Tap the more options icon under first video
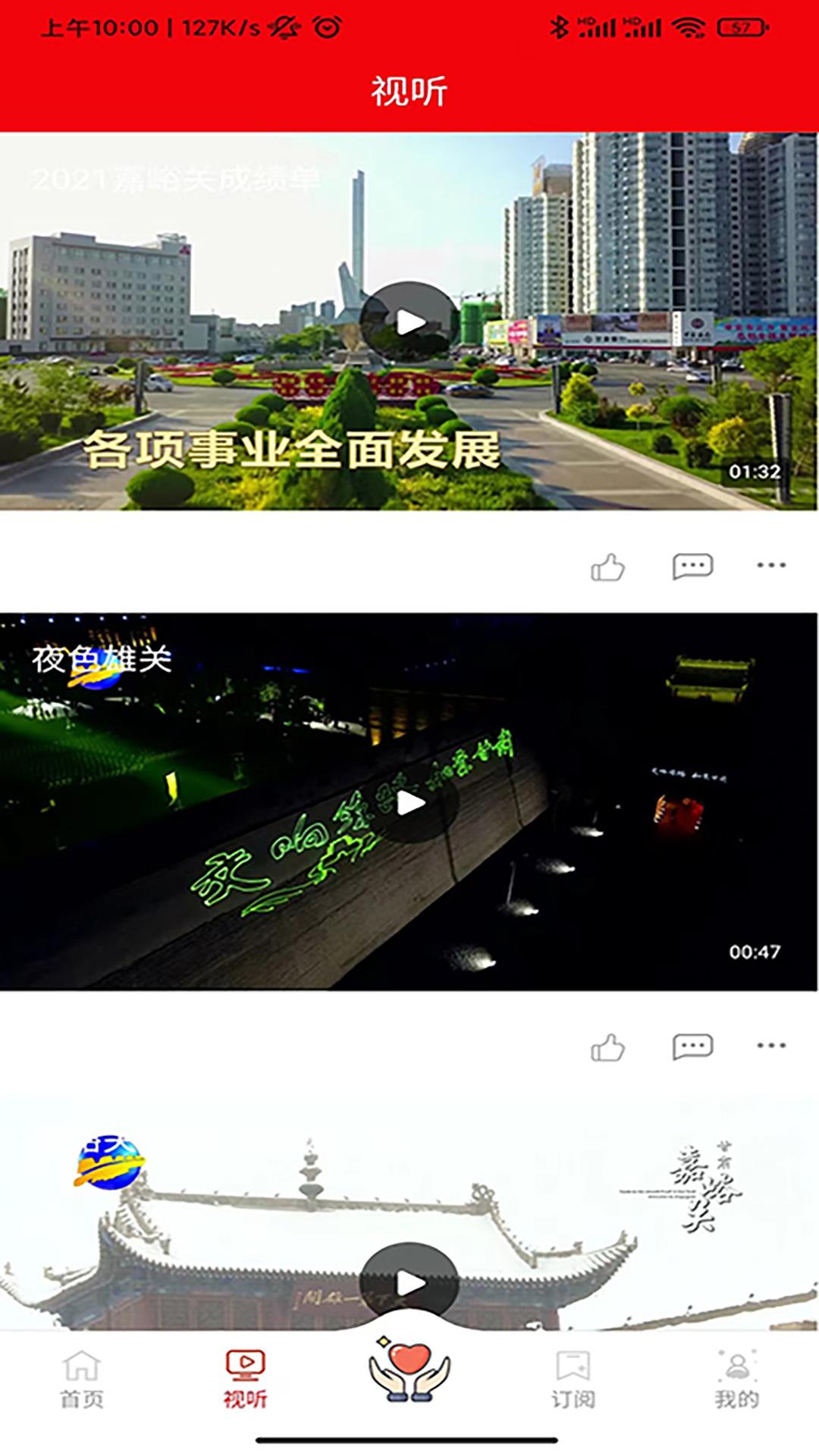 coord(768,564)
